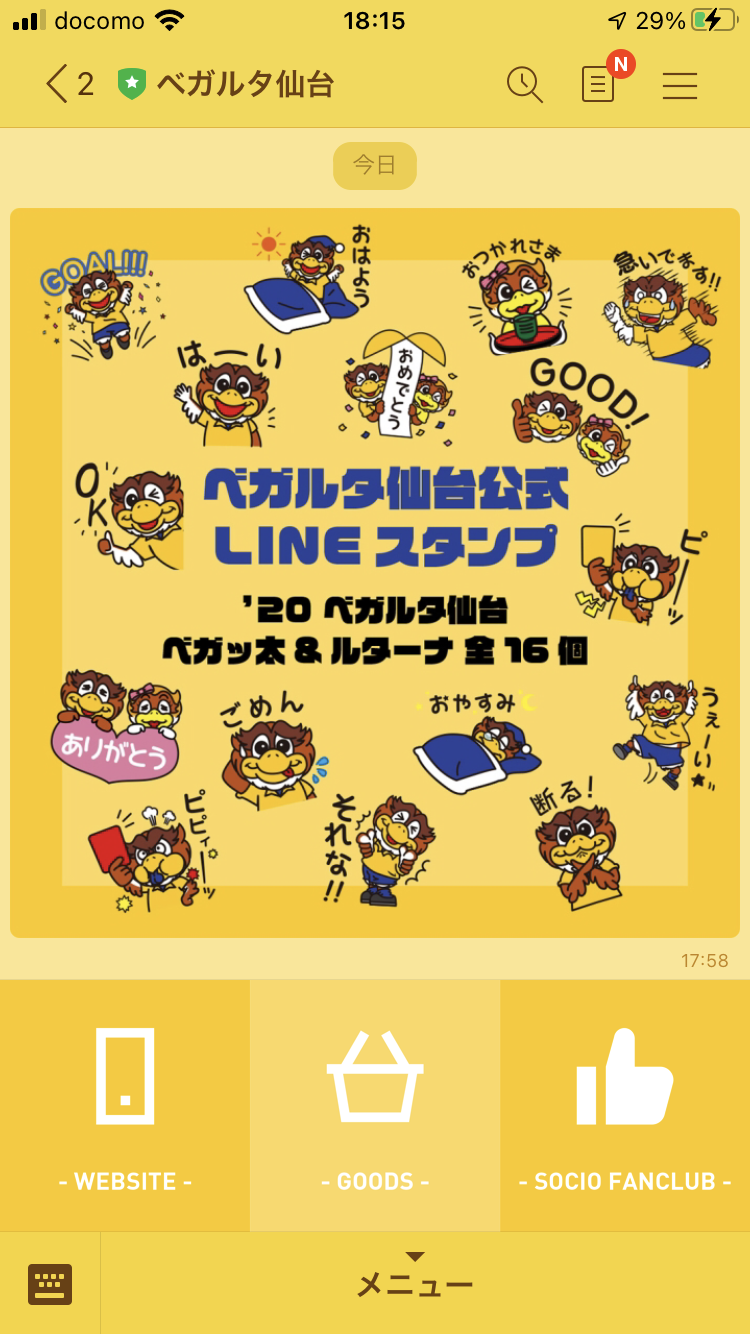The image size is (750, 1334).
Task: Open the GOODS menu tile
Action: pos(375,1105)
